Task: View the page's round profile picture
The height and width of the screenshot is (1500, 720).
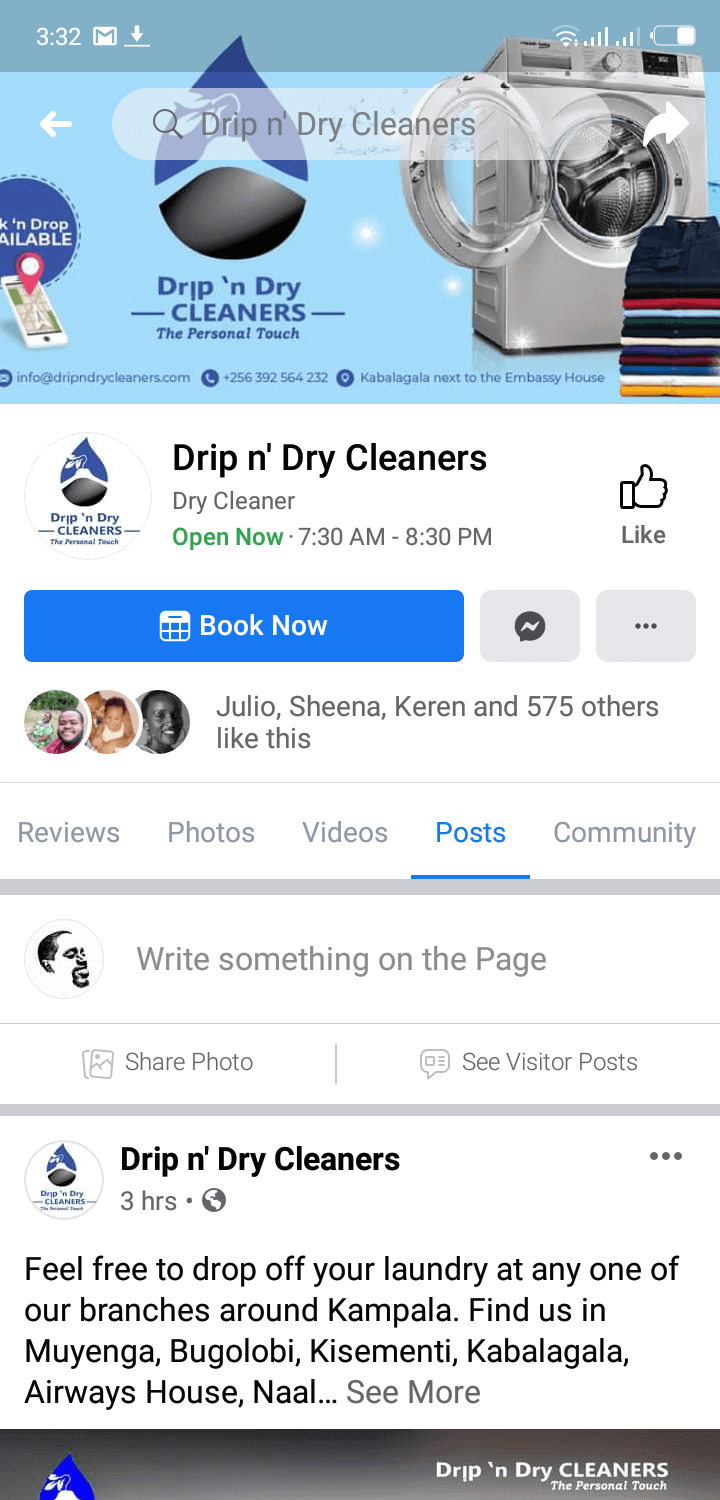Action: click(87, 496)
